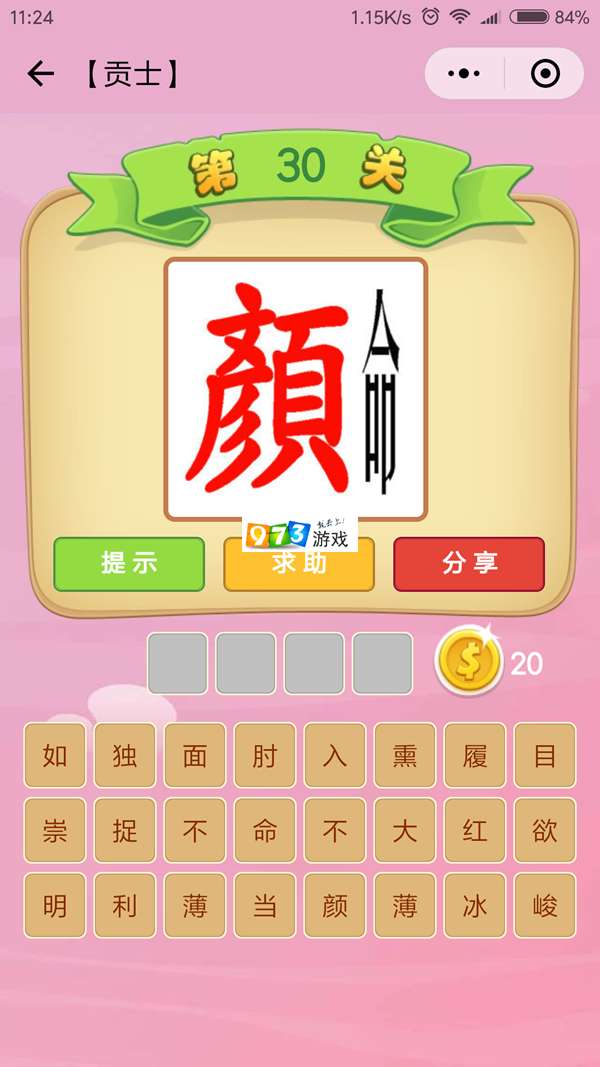
Task: Tap the first empty answer slot
Action: tap(178, 663)
